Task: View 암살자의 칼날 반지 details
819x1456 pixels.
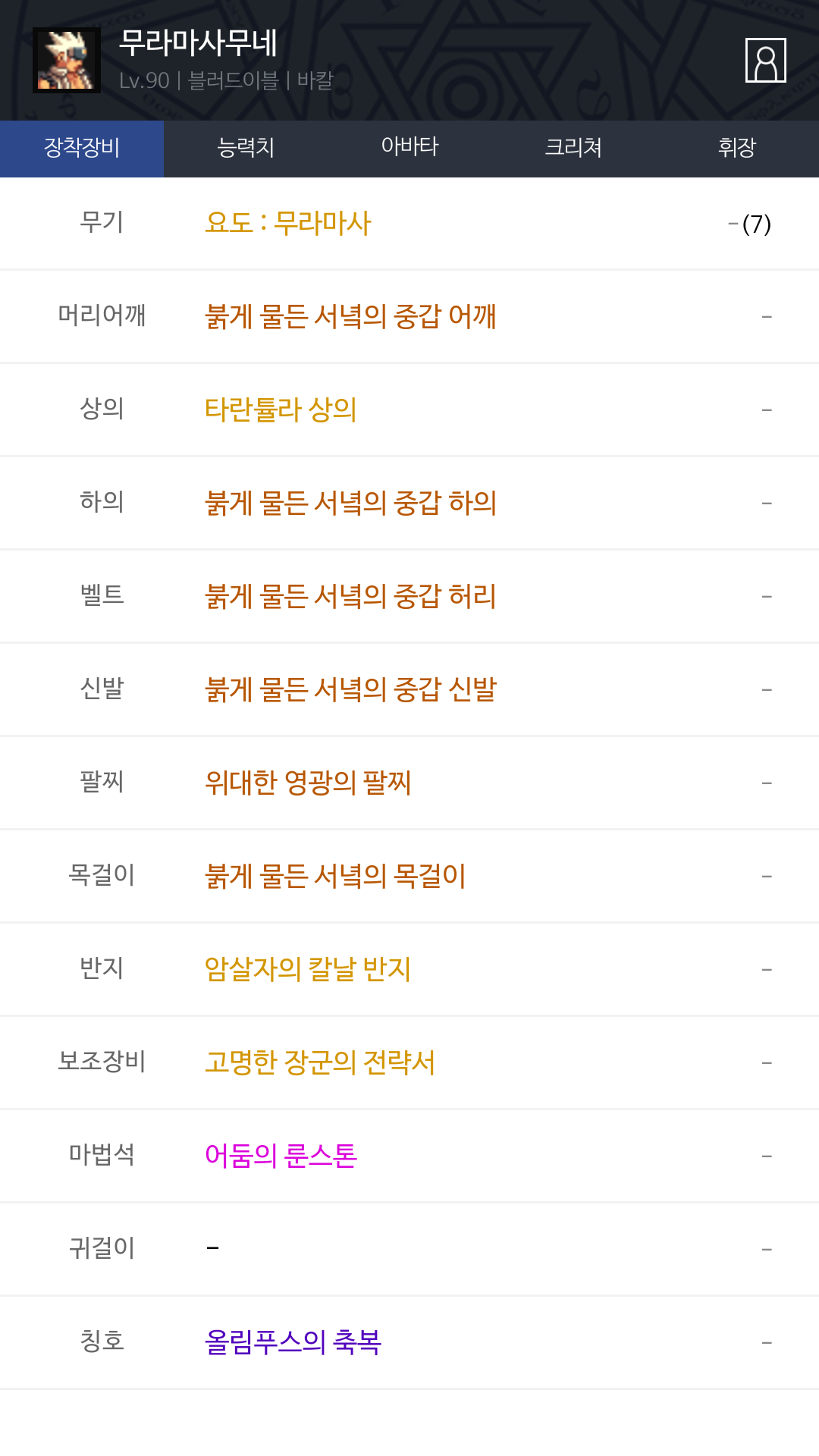Action: click(x=308, y=969)
